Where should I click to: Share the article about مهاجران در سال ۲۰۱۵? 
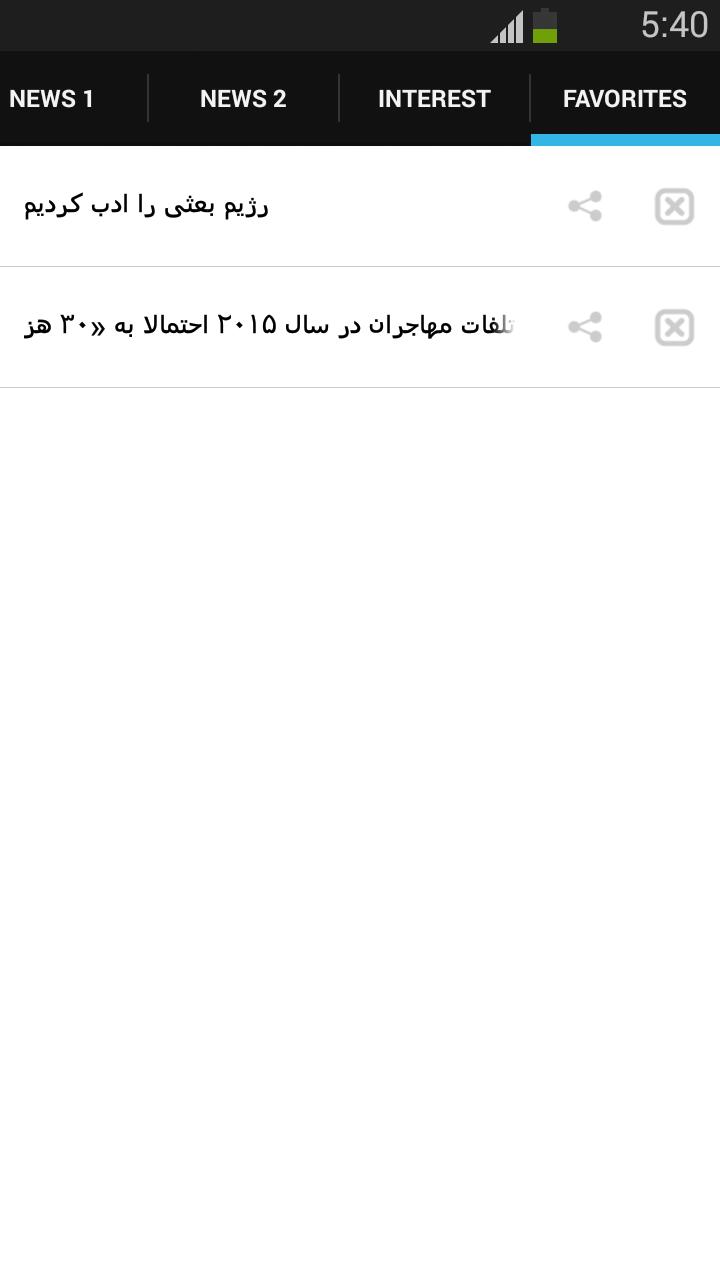coord(585,327)
